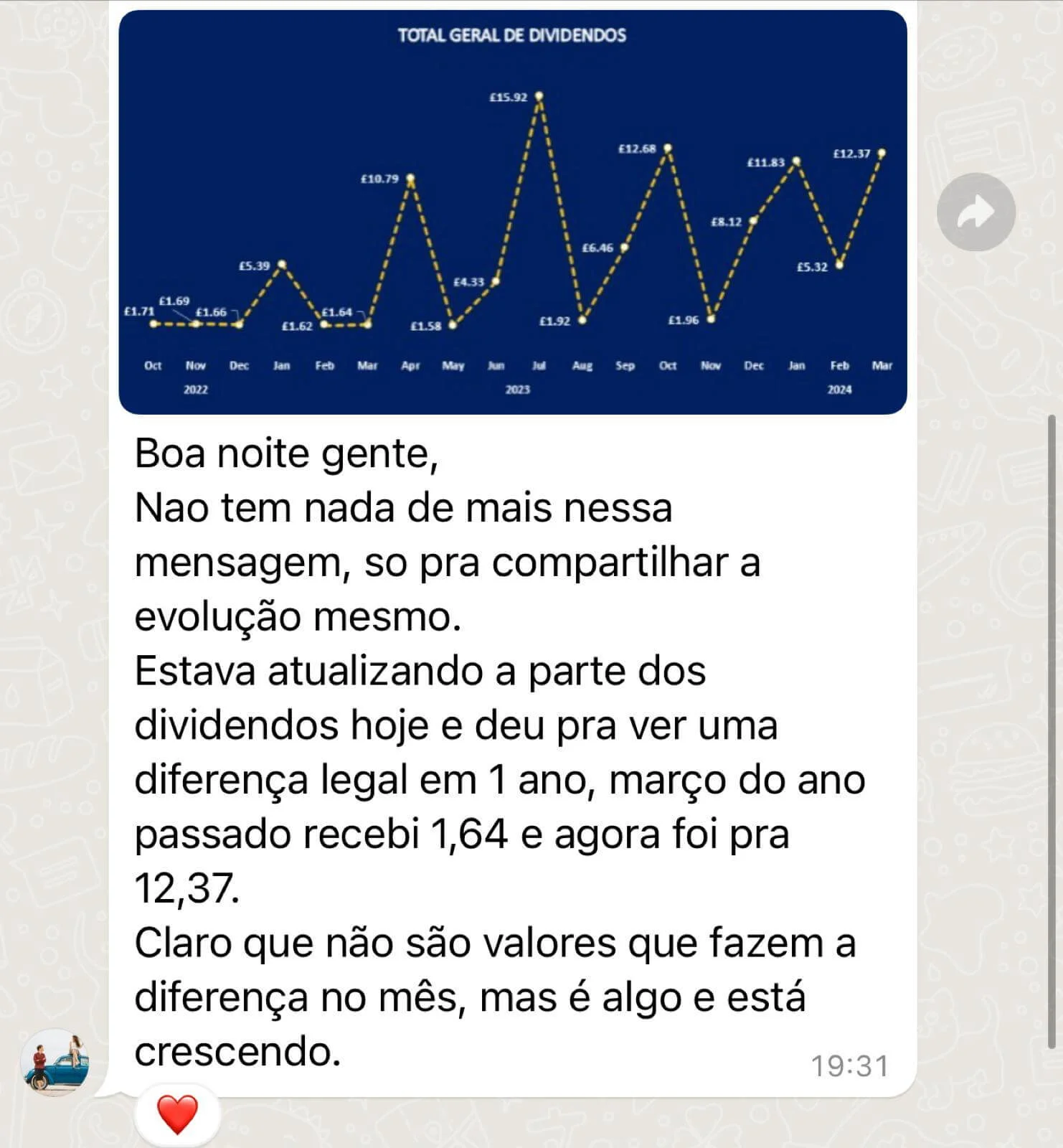This screenshot has width=1063, height=1148.
Task: Tap the heart reaction under the message
Action: coord(177,1115)
